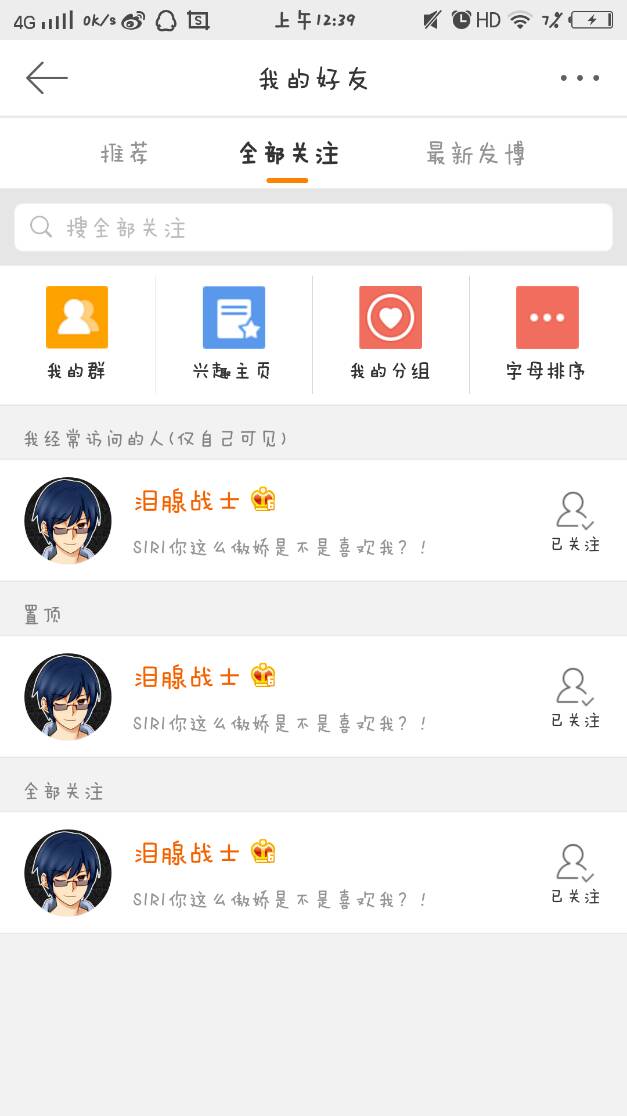Open 我的分组
Image resolution: width=627 pixels, height=1116 pixels.
pyautogui.click(x=390, y=334)
